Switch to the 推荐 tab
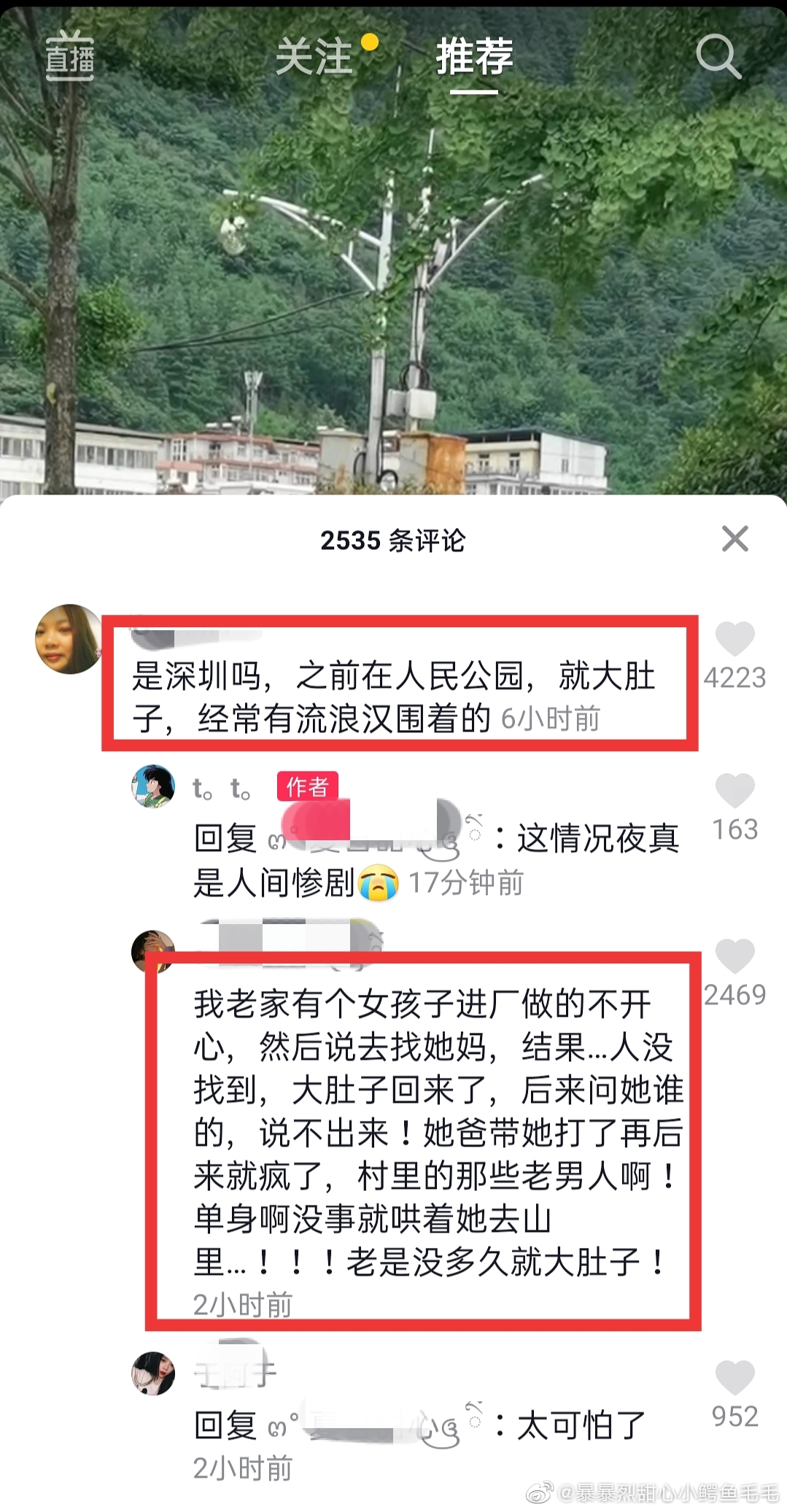 pyautogui.click(x=474, y=56)
